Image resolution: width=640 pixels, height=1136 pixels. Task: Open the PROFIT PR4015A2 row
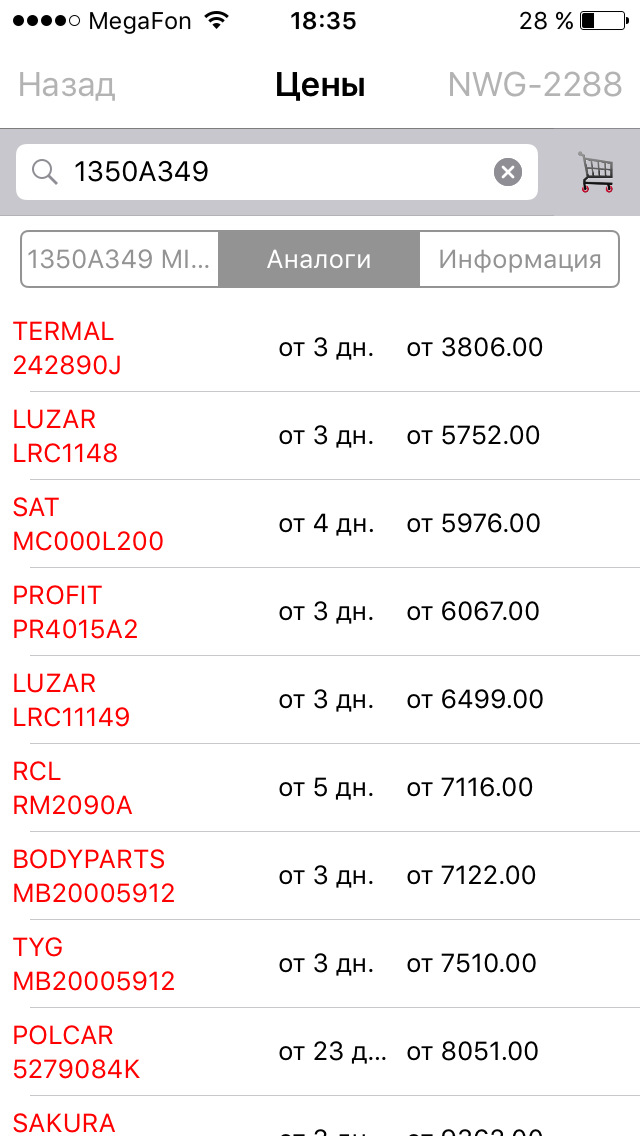(320, 612)
